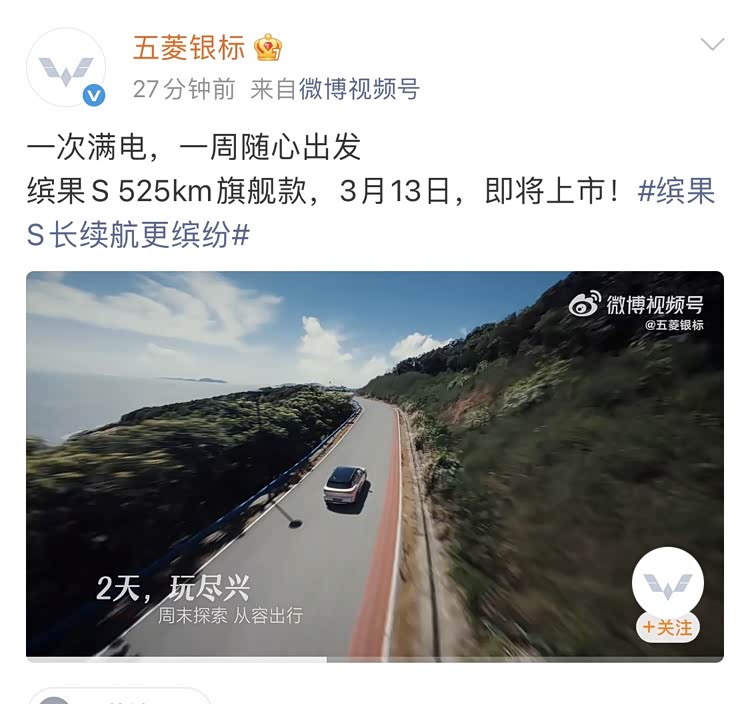750x704 pixels.
Task: Open the 微博视频号 source link
Action: [x=361, y=89]
